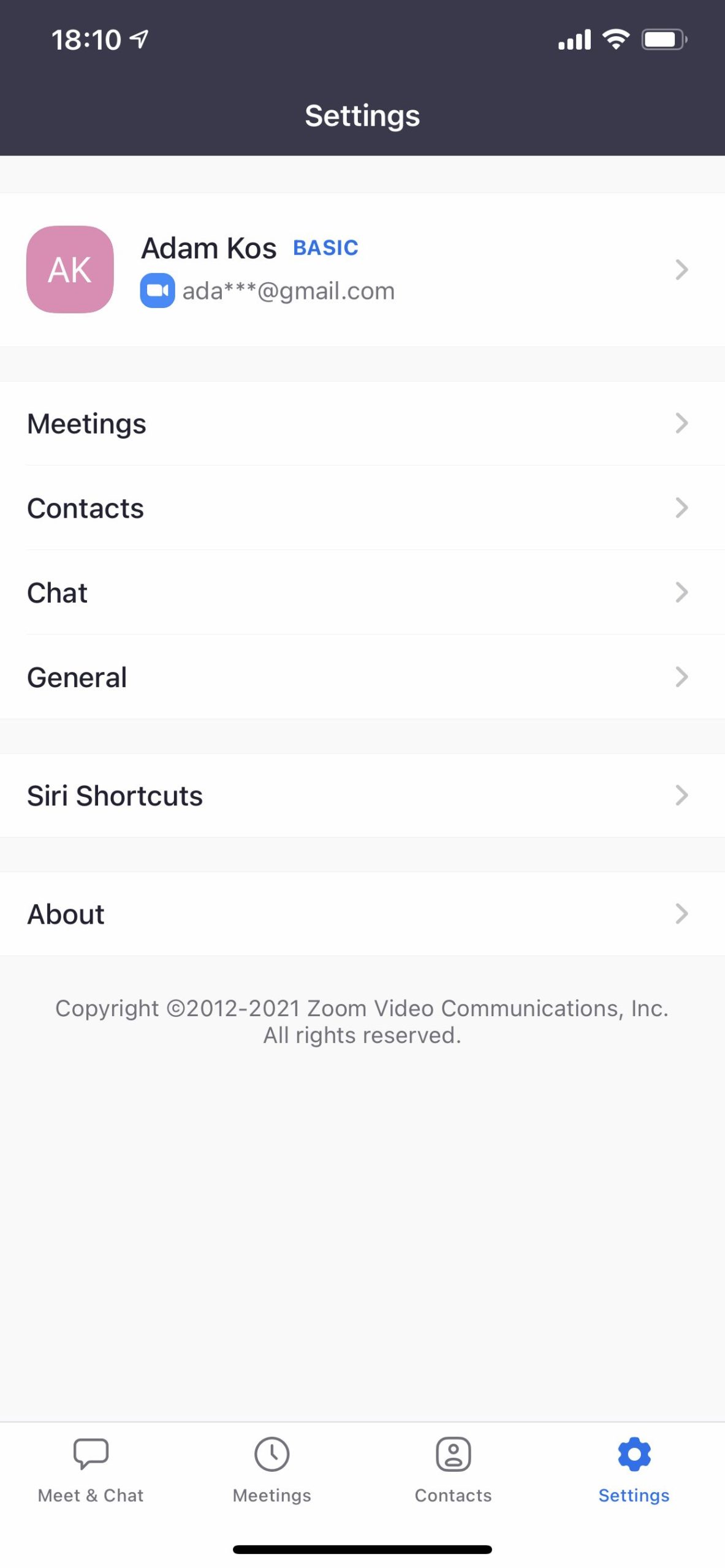Image resolution: width=725 pixels, height=1568 pixels.
Task: Open Siri Shortcuts
Action: coord(362,795)
